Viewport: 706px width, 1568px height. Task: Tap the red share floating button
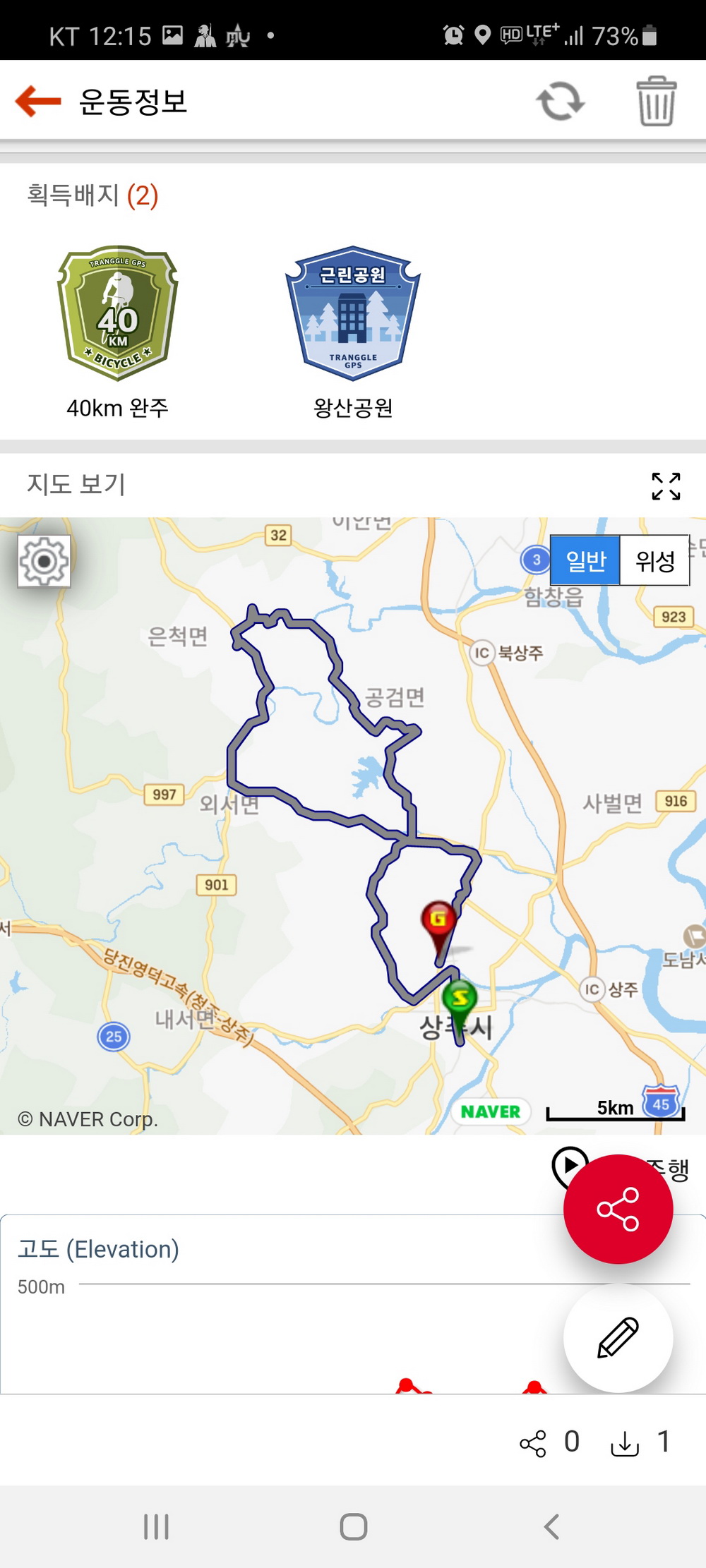(x=618, y=1209)
